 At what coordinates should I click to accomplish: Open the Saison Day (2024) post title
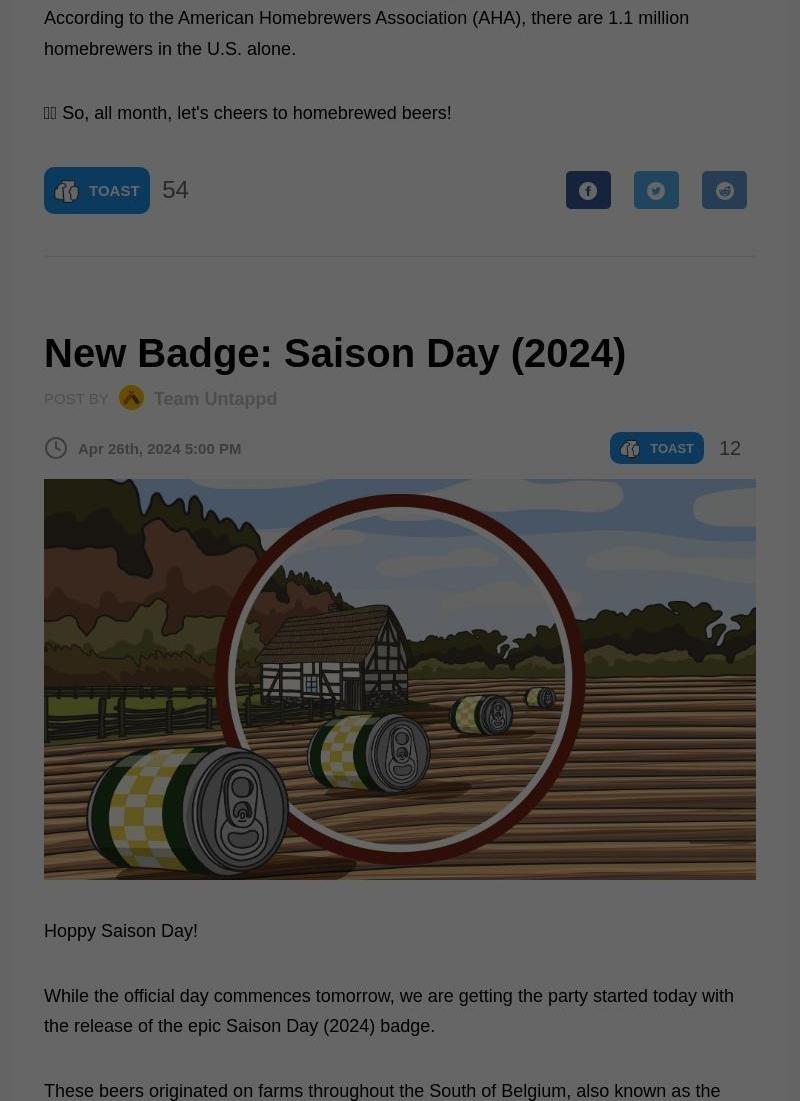[334, 353]
